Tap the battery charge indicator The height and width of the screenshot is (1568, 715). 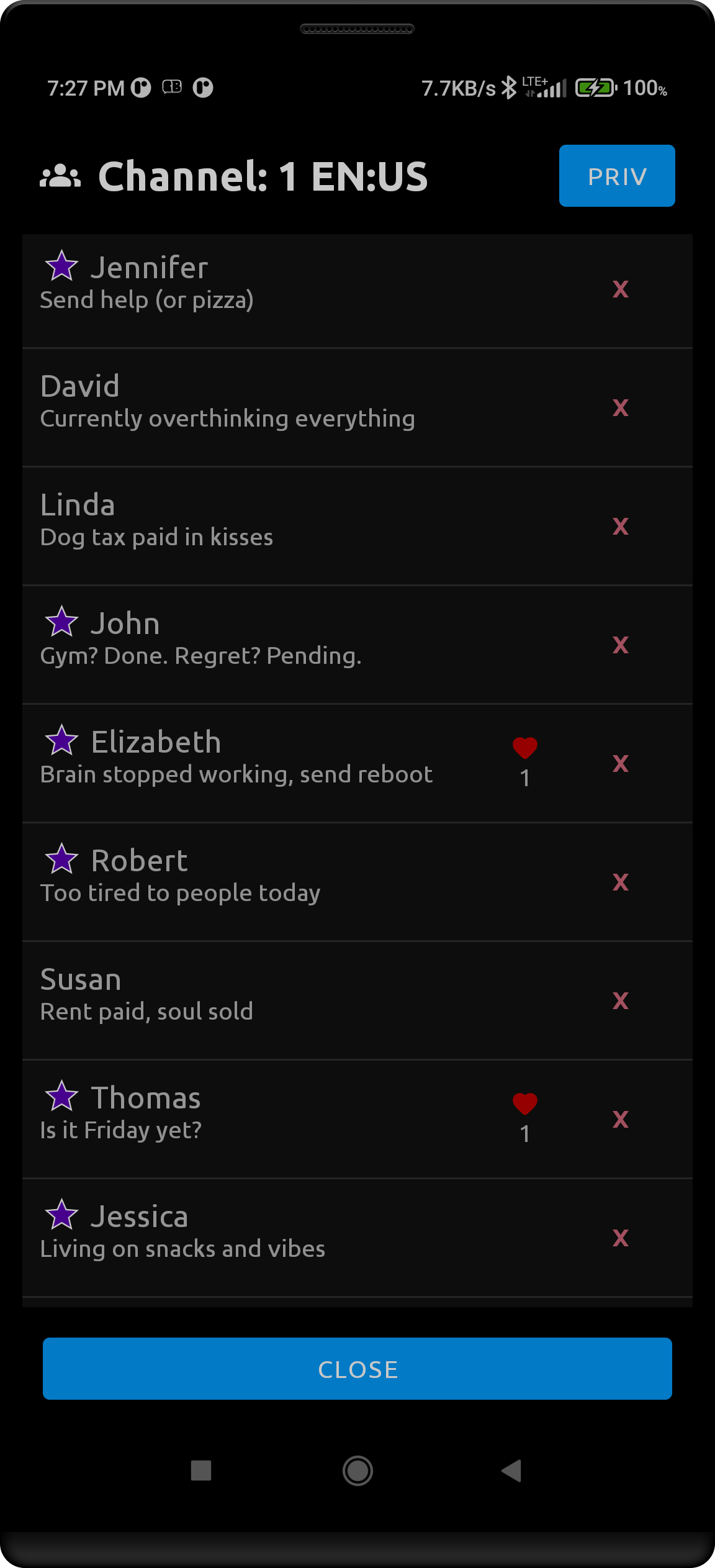(594, 88)
